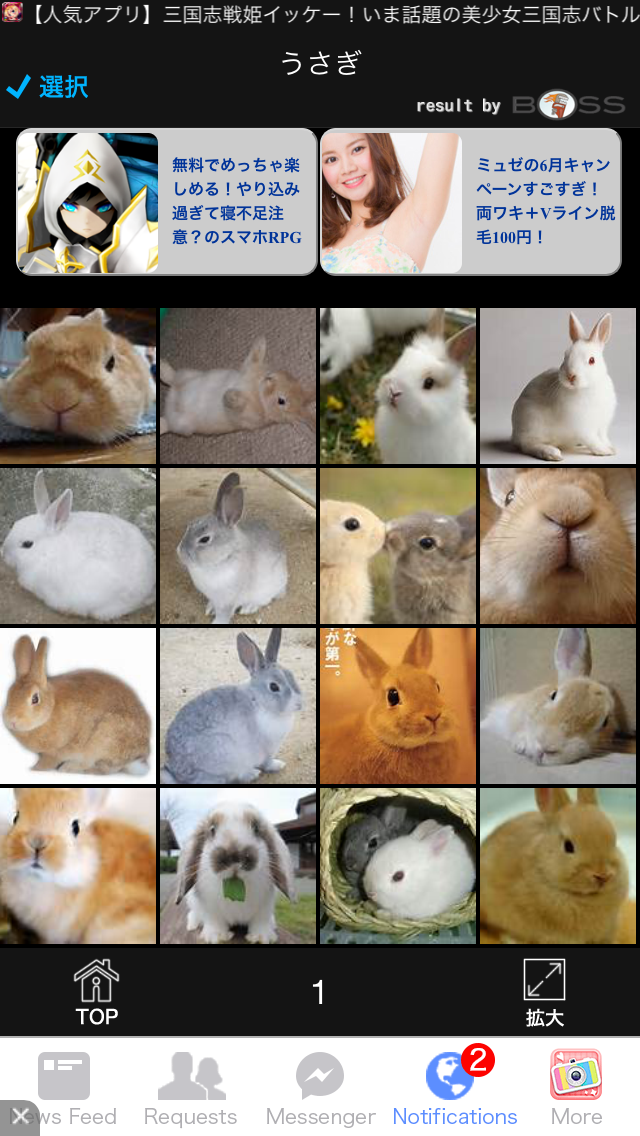Dismiss the overlay with the X button
640x1136 pixels.
coord(18,1118)
